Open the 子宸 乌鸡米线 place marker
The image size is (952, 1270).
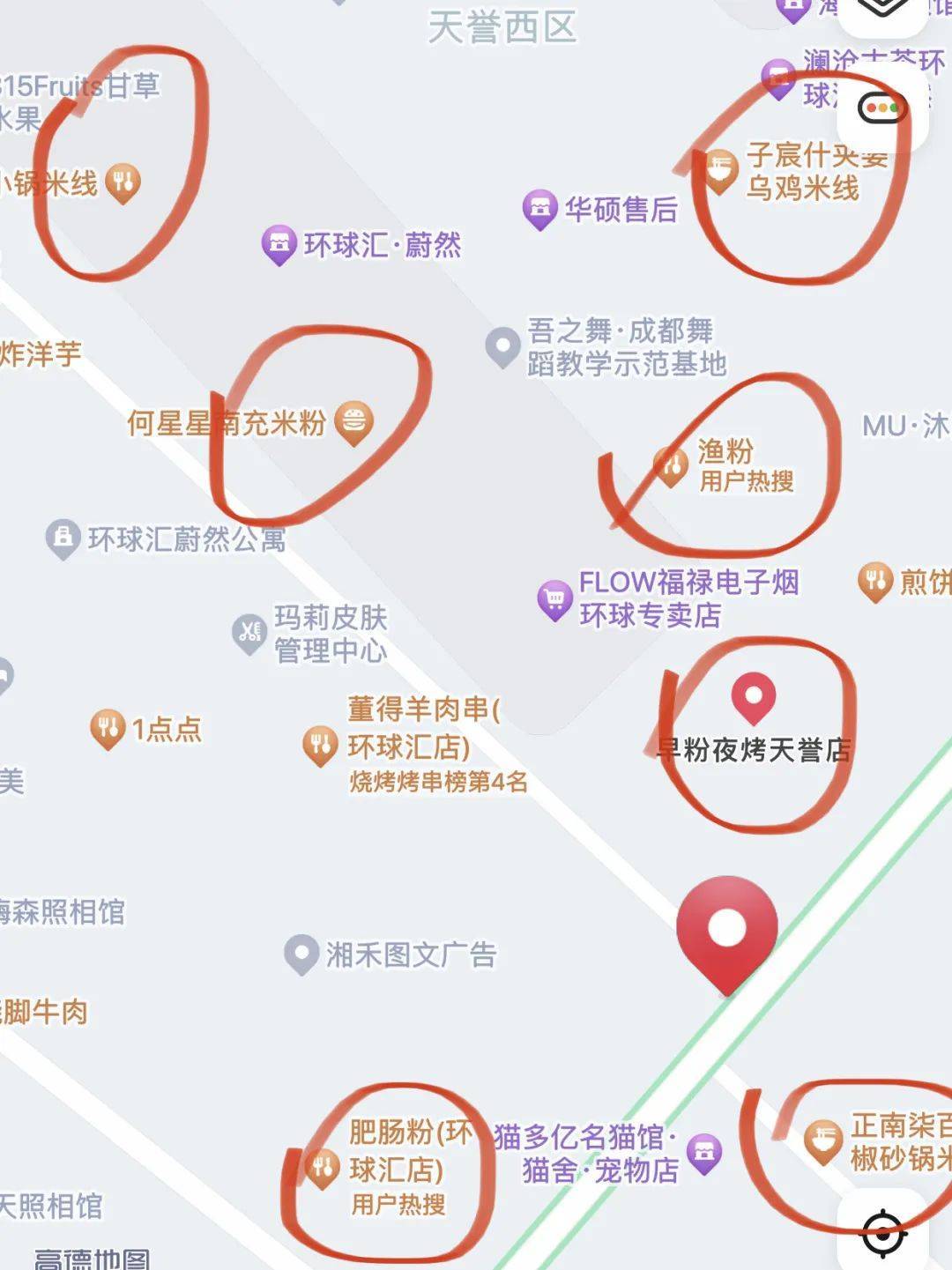tap(721, 172)
